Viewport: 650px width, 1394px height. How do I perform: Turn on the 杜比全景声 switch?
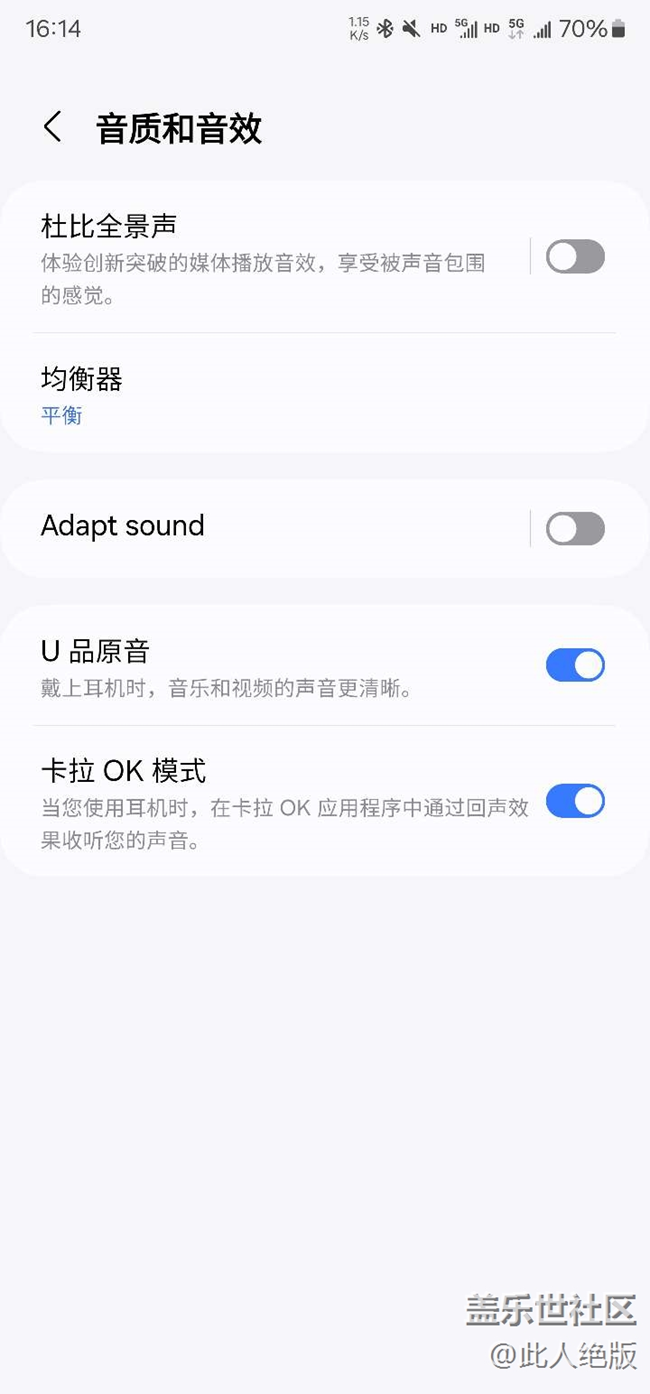[x=575, y=257]
